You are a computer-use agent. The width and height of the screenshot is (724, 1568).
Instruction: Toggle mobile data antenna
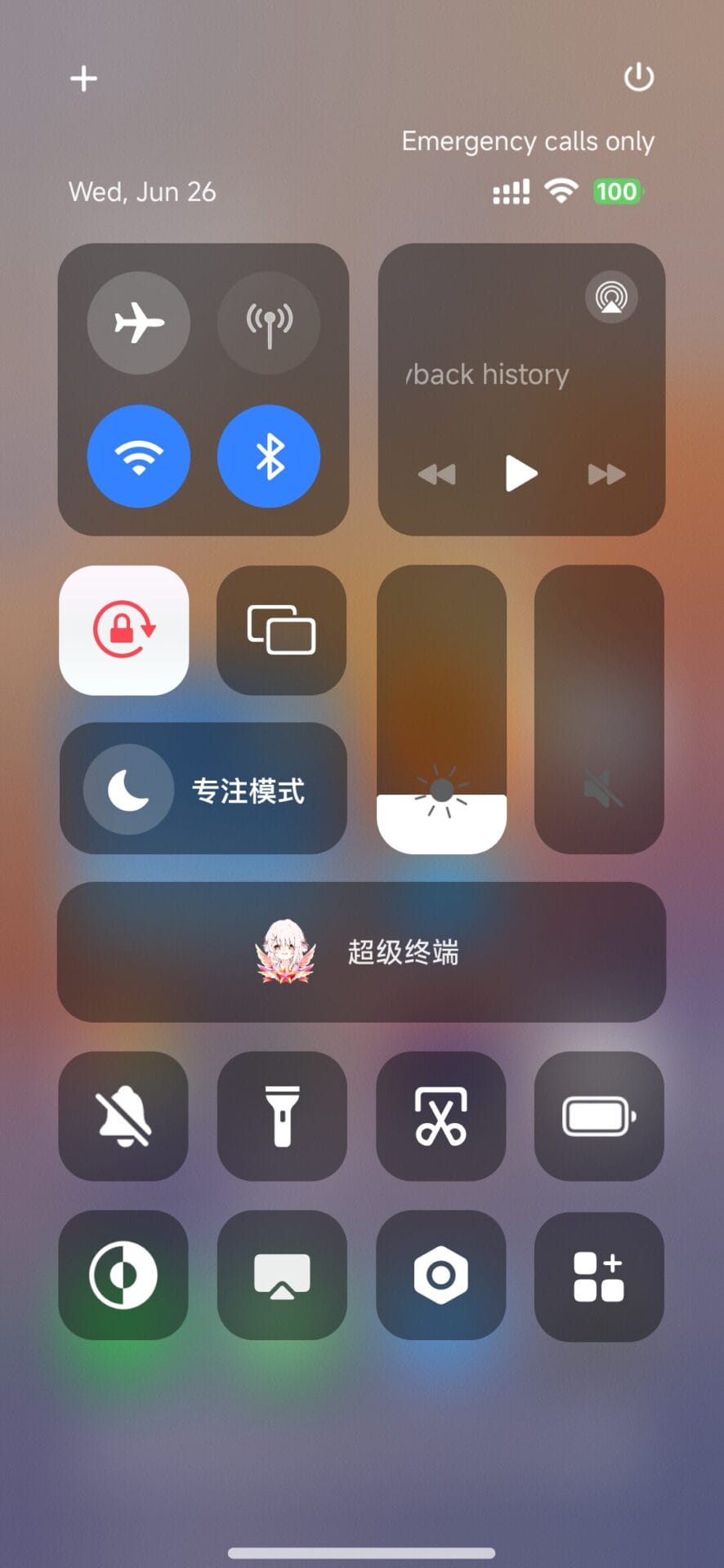point(269,323)
